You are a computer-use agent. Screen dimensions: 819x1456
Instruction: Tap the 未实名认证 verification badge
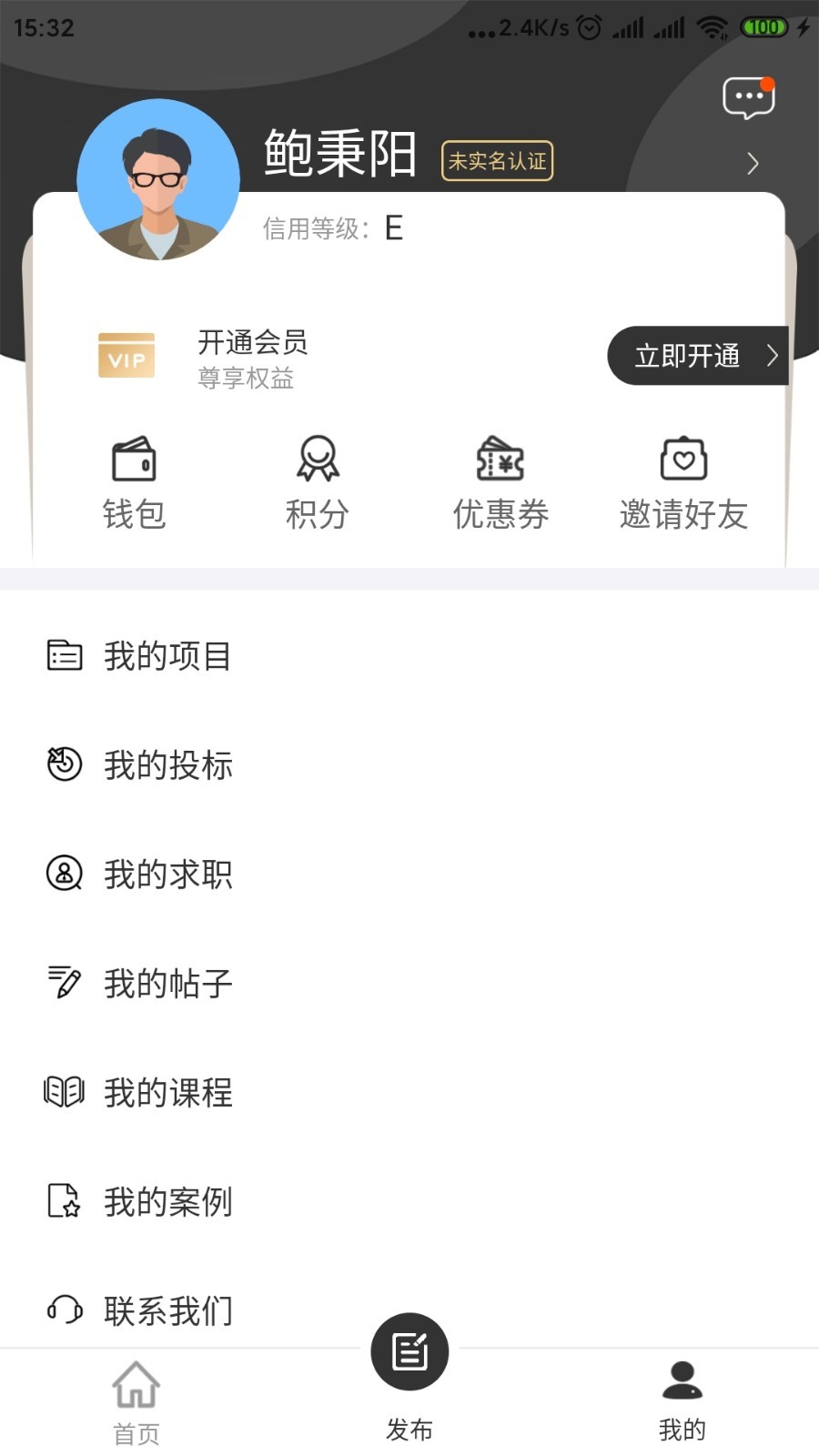pos(497,160)
